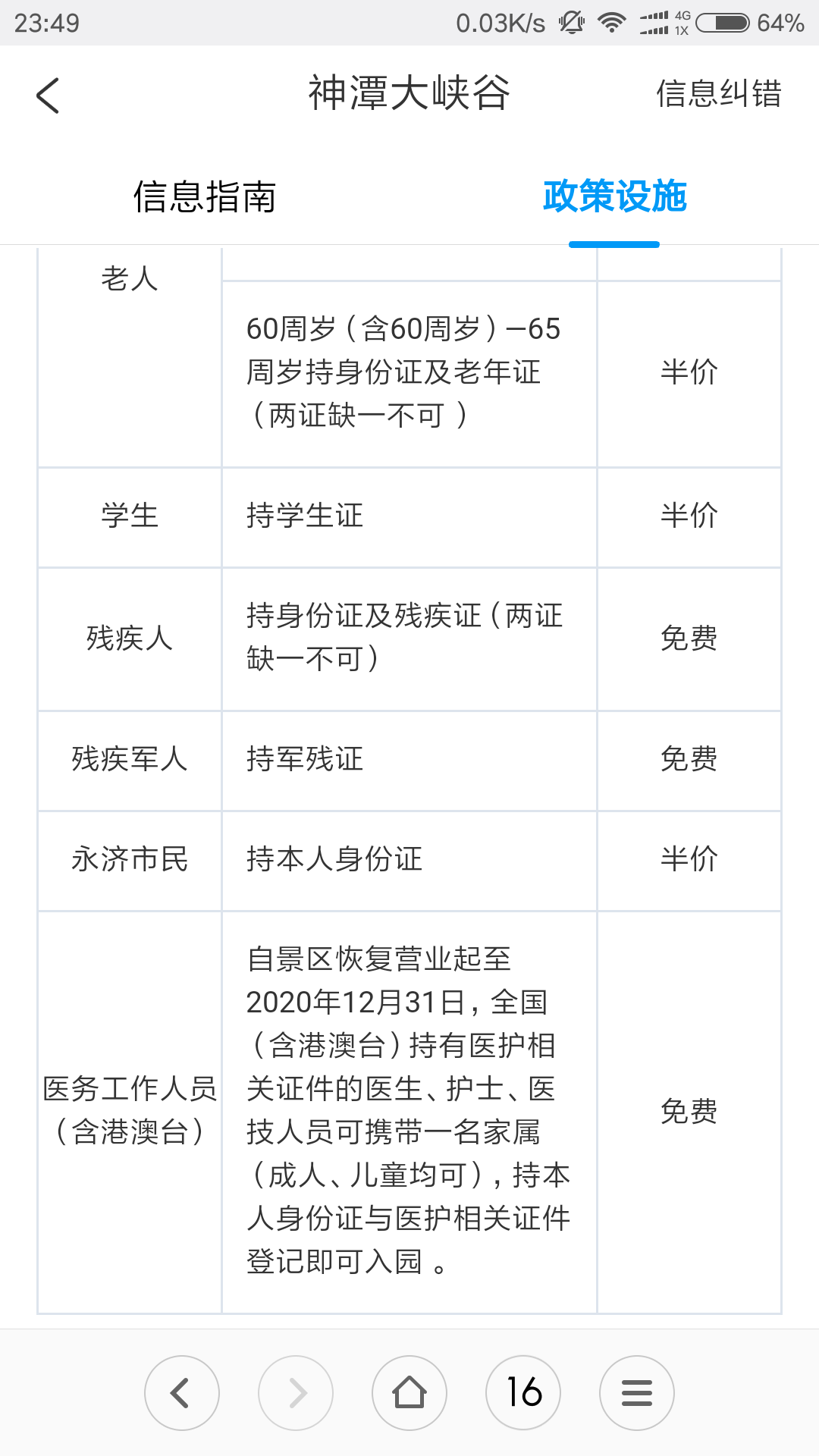Open the tab switcher showing 16
This screenshot has height=1456, width=819.
(523, 1393)
